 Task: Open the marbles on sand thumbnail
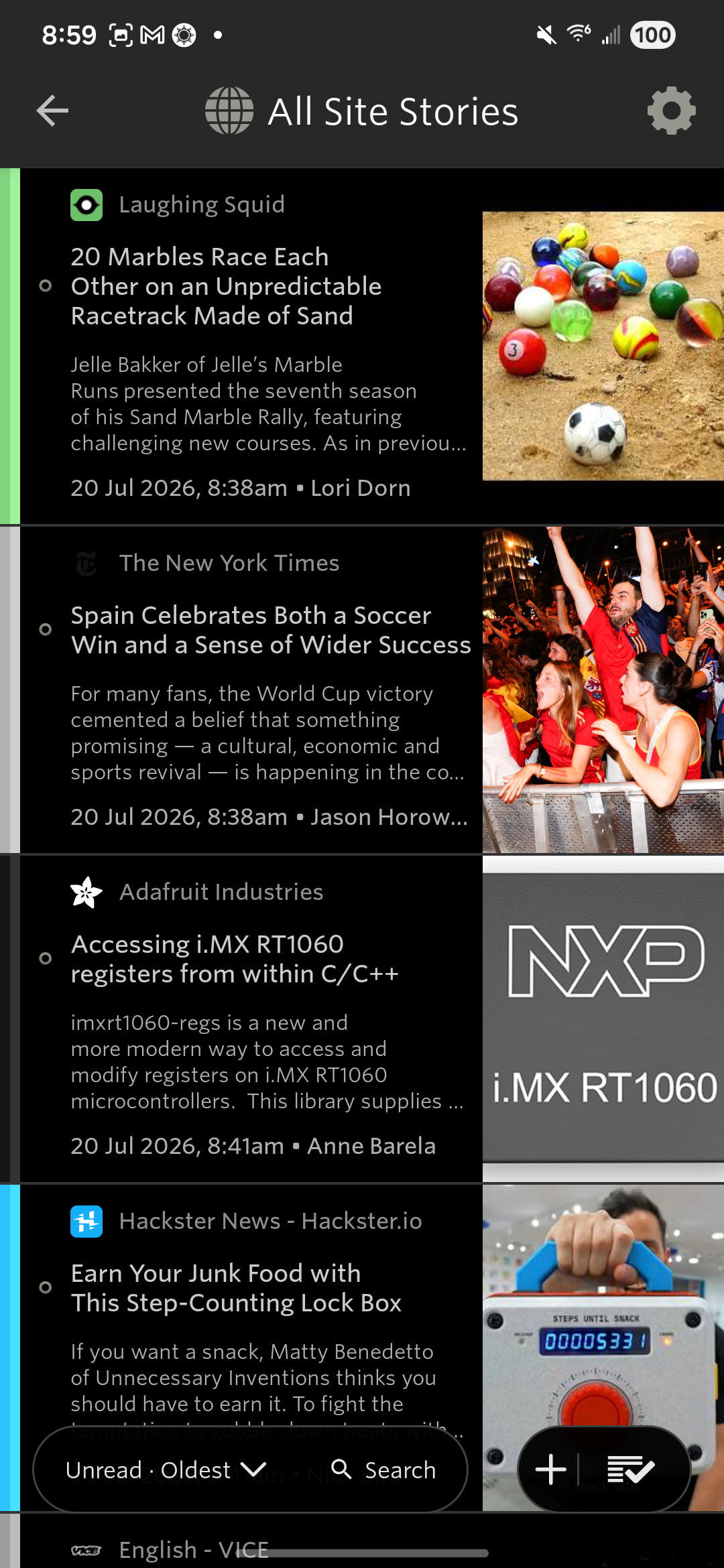(603, 346)
